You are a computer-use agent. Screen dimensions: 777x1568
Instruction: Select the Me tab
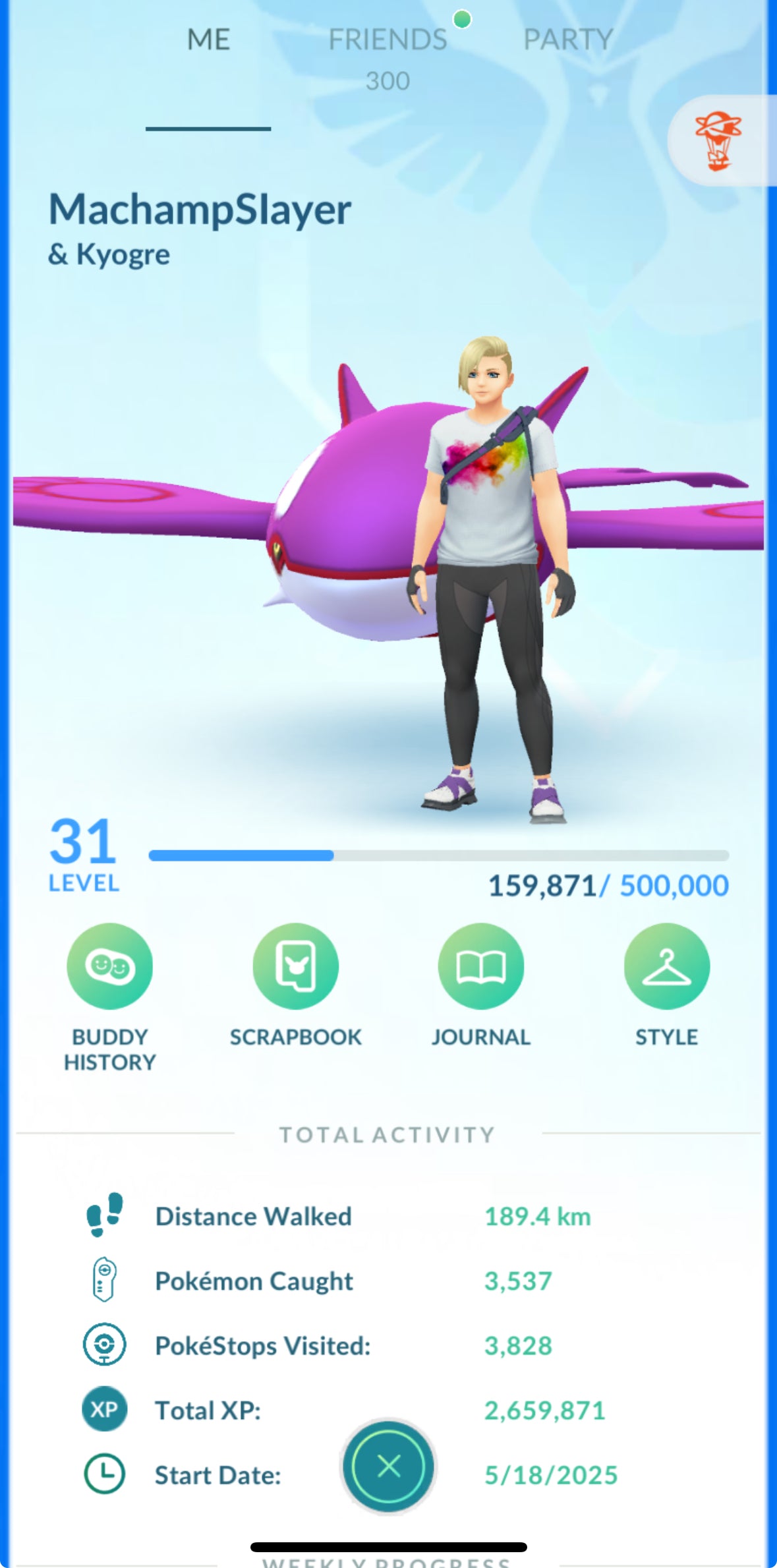(x=208, y=40)
